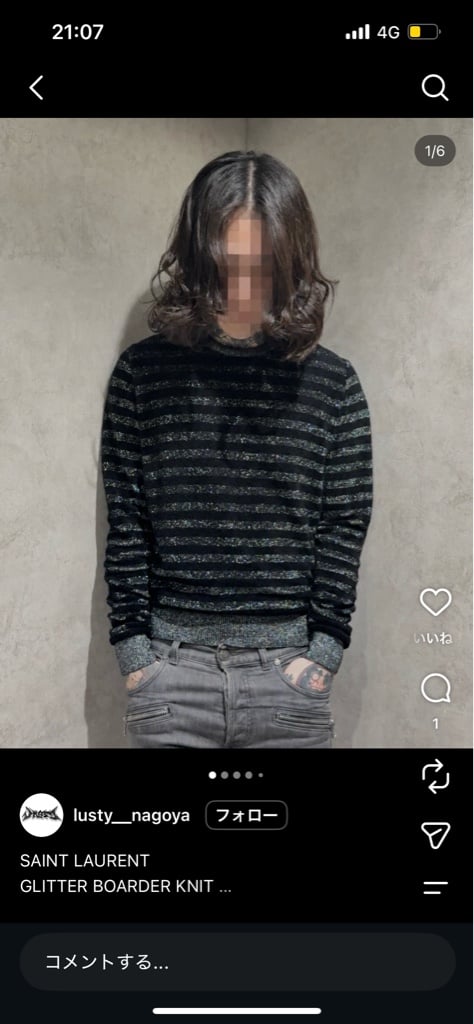Share the post with the paper plane icon
The height and width of the screenshot is (1024, 474).
click(x=435, y=835)
